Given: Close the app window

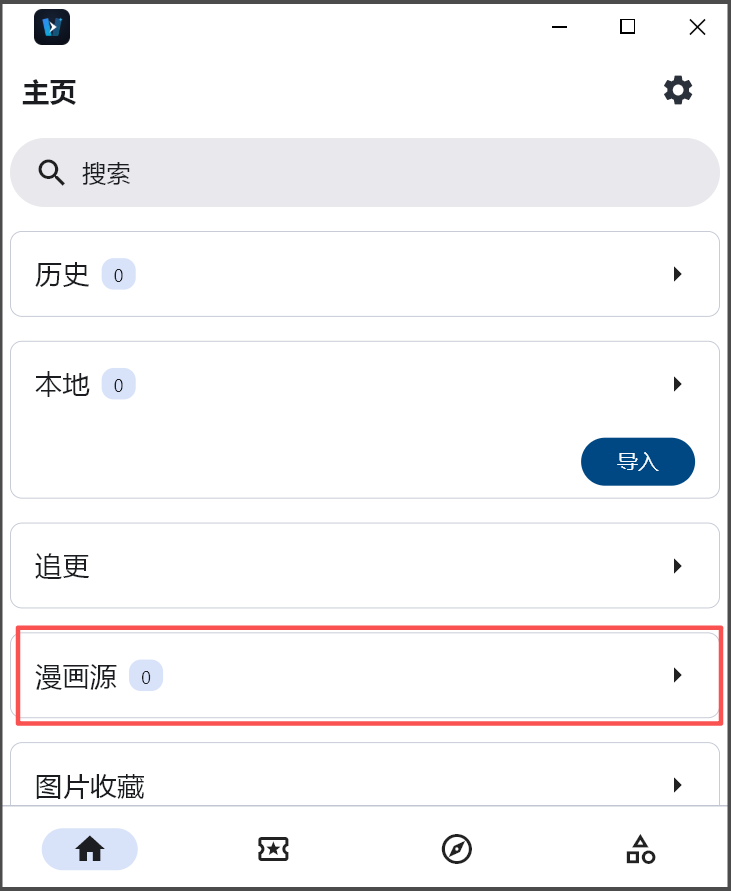Looking at the screenshot, I should coord(697,27).
